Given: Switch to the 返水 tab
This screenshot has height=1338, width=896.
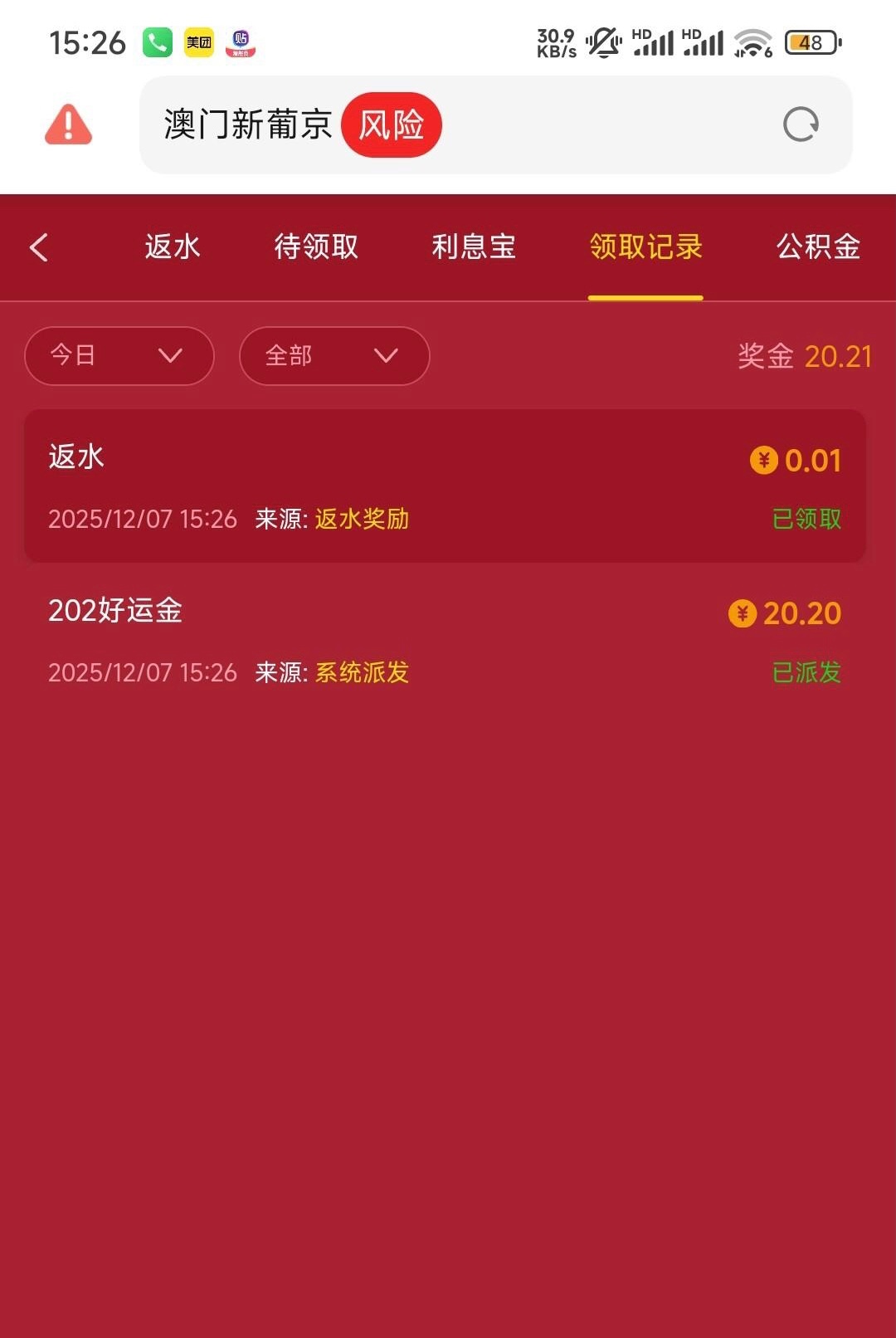Looking at the screenshot, I should pos(173,247).
